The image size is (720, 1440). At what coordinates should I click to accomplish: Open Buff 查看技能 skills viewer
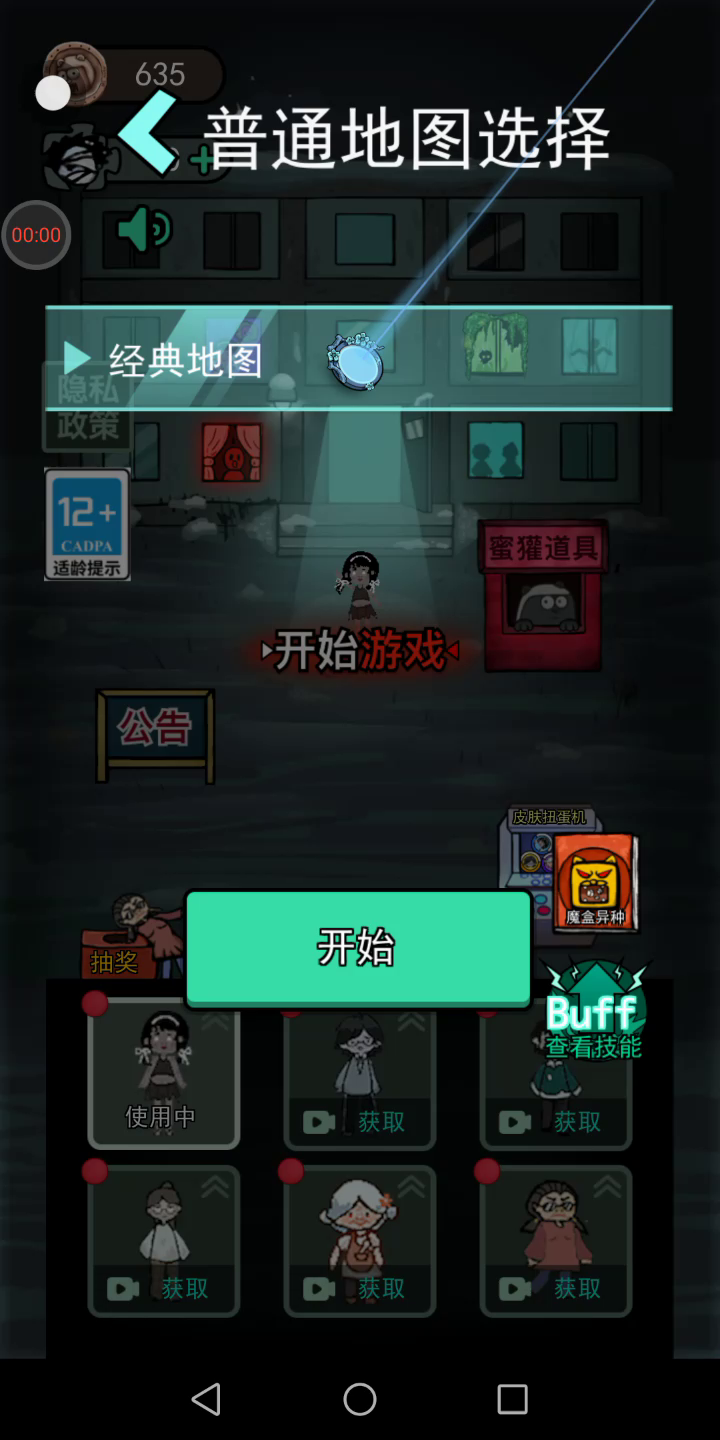pyautogui.click(x=594, y=1012)
